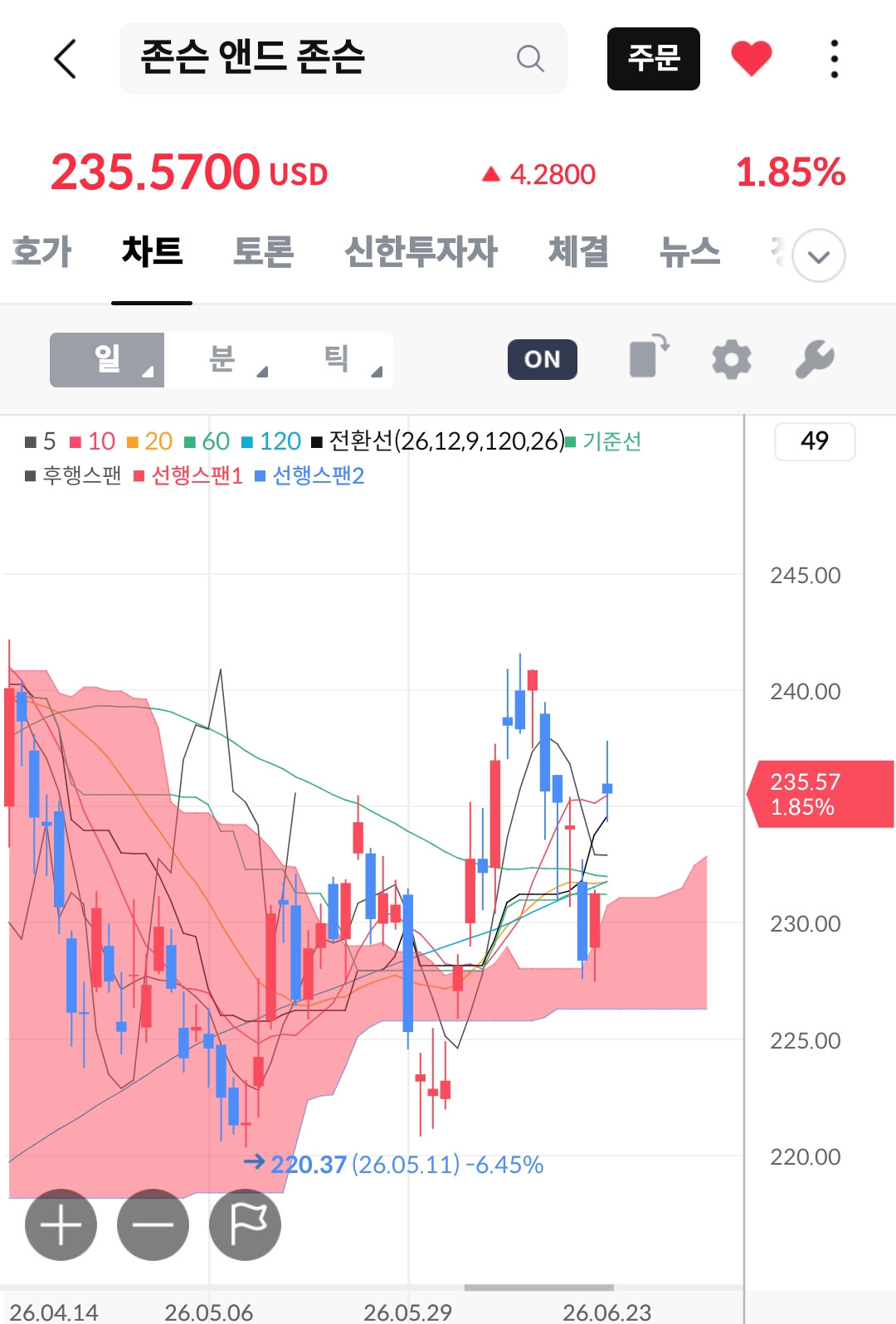896x1324 pixels.
Task: Open the stock search field
Action: tap(343, 58)
